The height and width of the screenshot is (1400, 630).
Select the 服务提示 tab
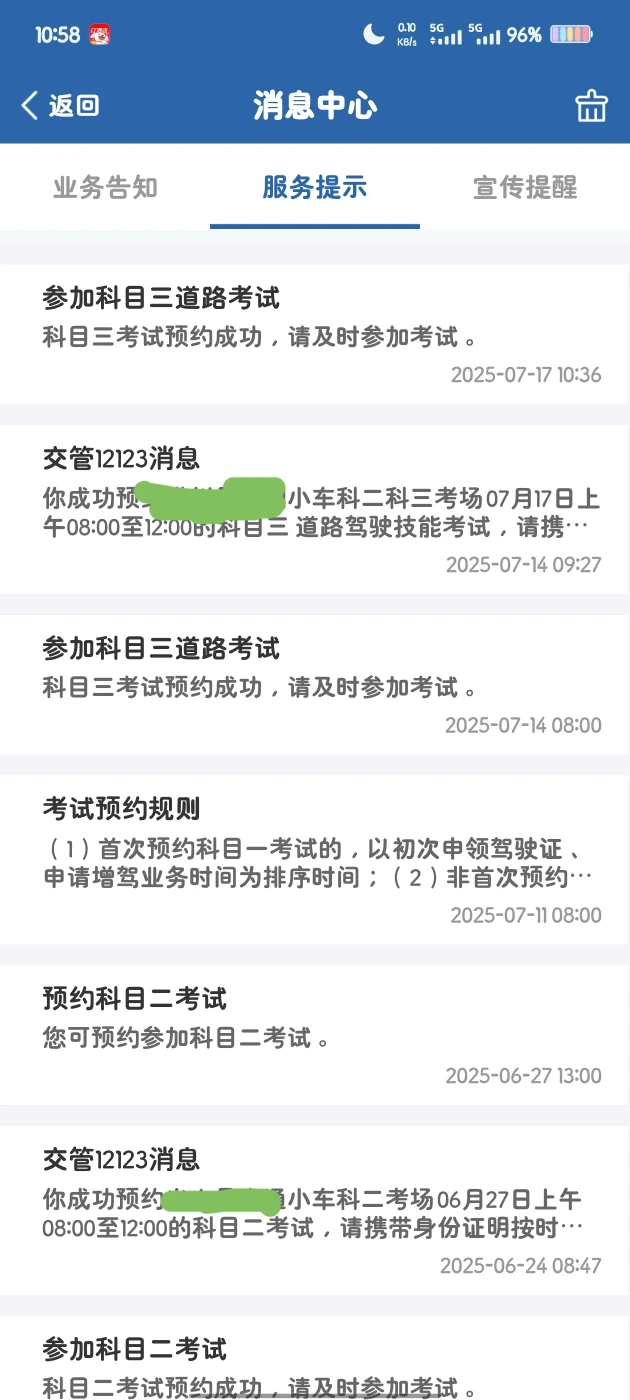[x=315, y=187]
